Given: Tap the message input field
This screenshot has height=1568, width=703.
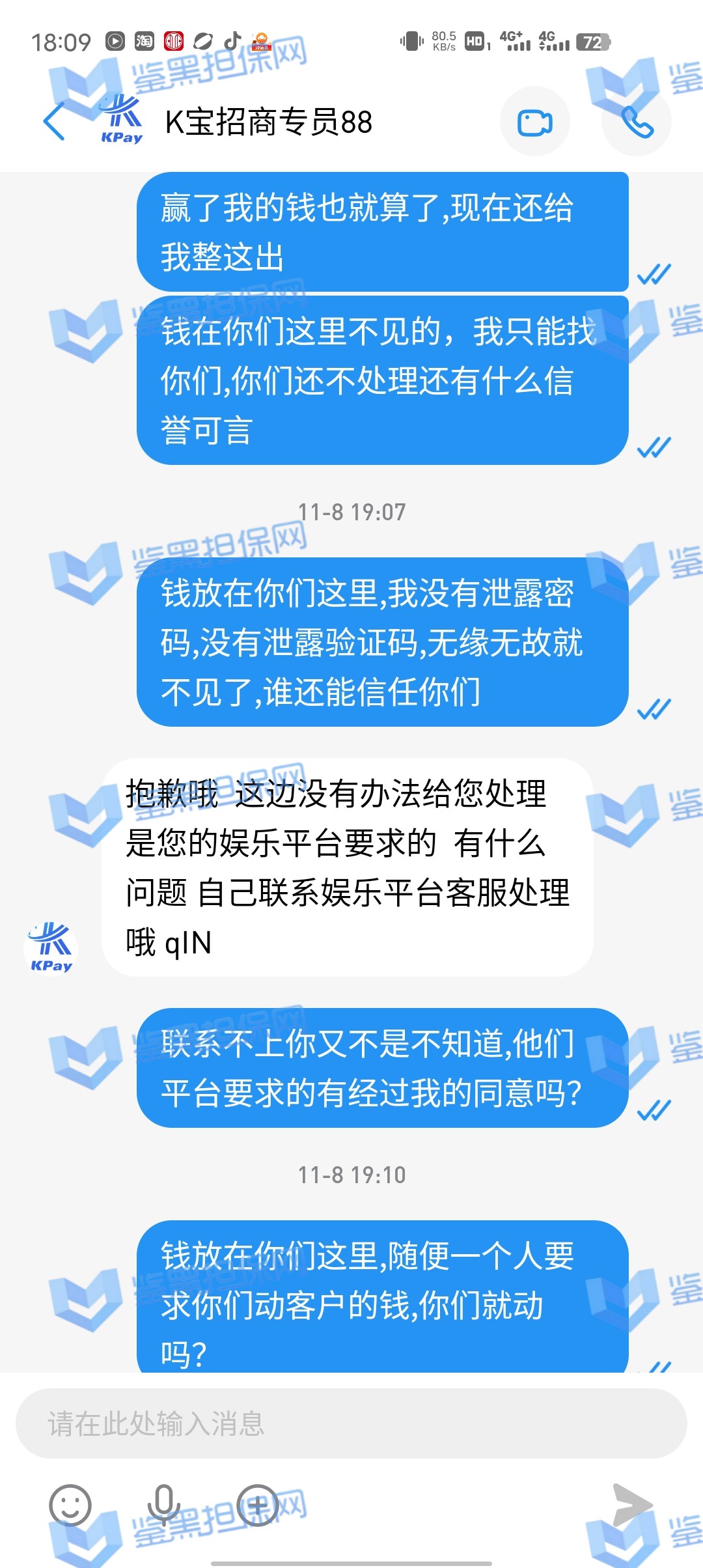Looking at the screenshot, I should 351,1423.
